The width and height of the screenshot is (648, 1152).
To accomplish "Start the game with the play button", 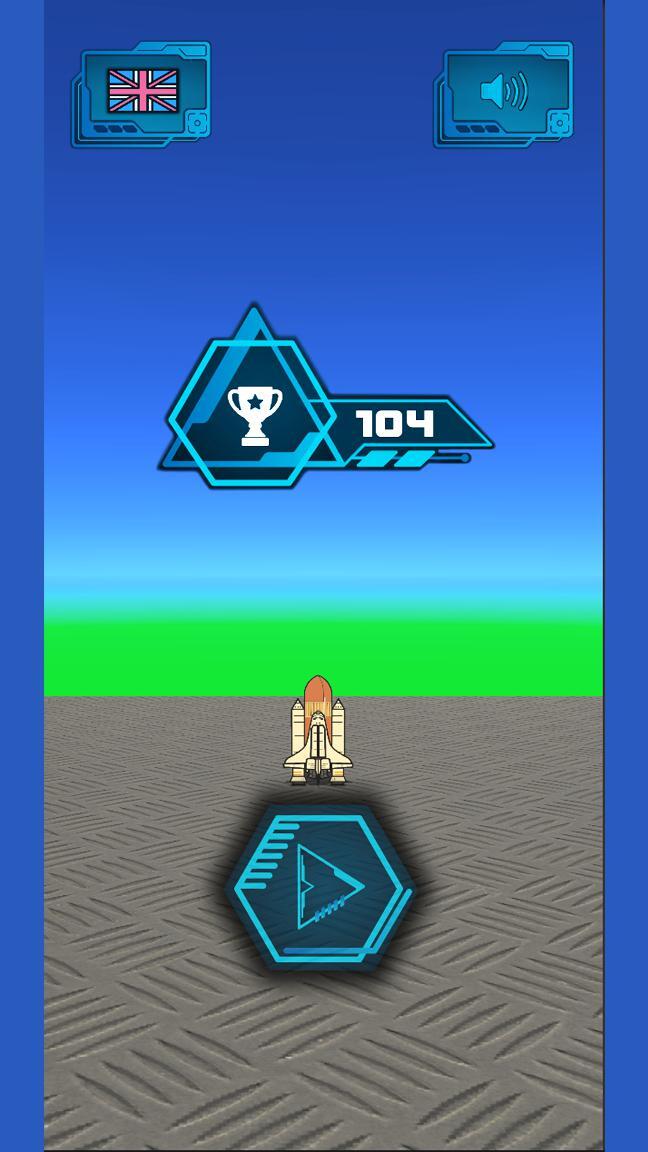I will click(x=322, y=886).
